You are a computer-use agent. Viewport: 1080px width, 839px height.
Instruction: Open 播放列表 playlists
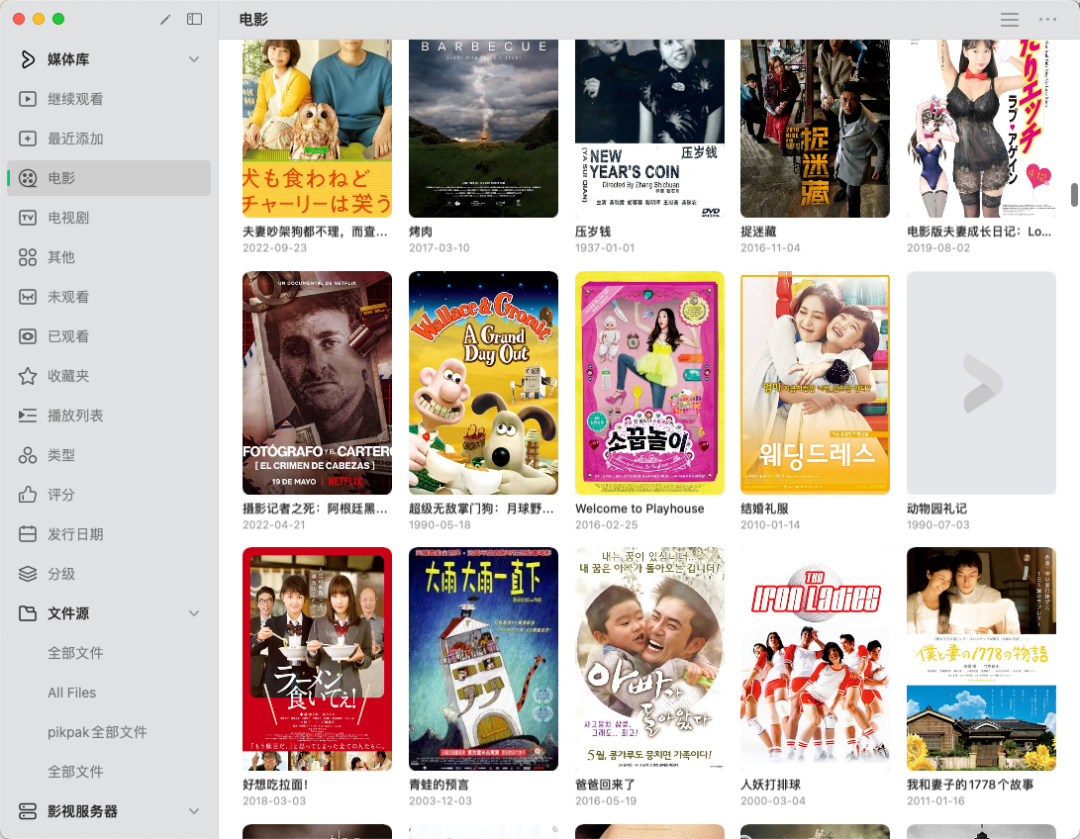[75, 415]
